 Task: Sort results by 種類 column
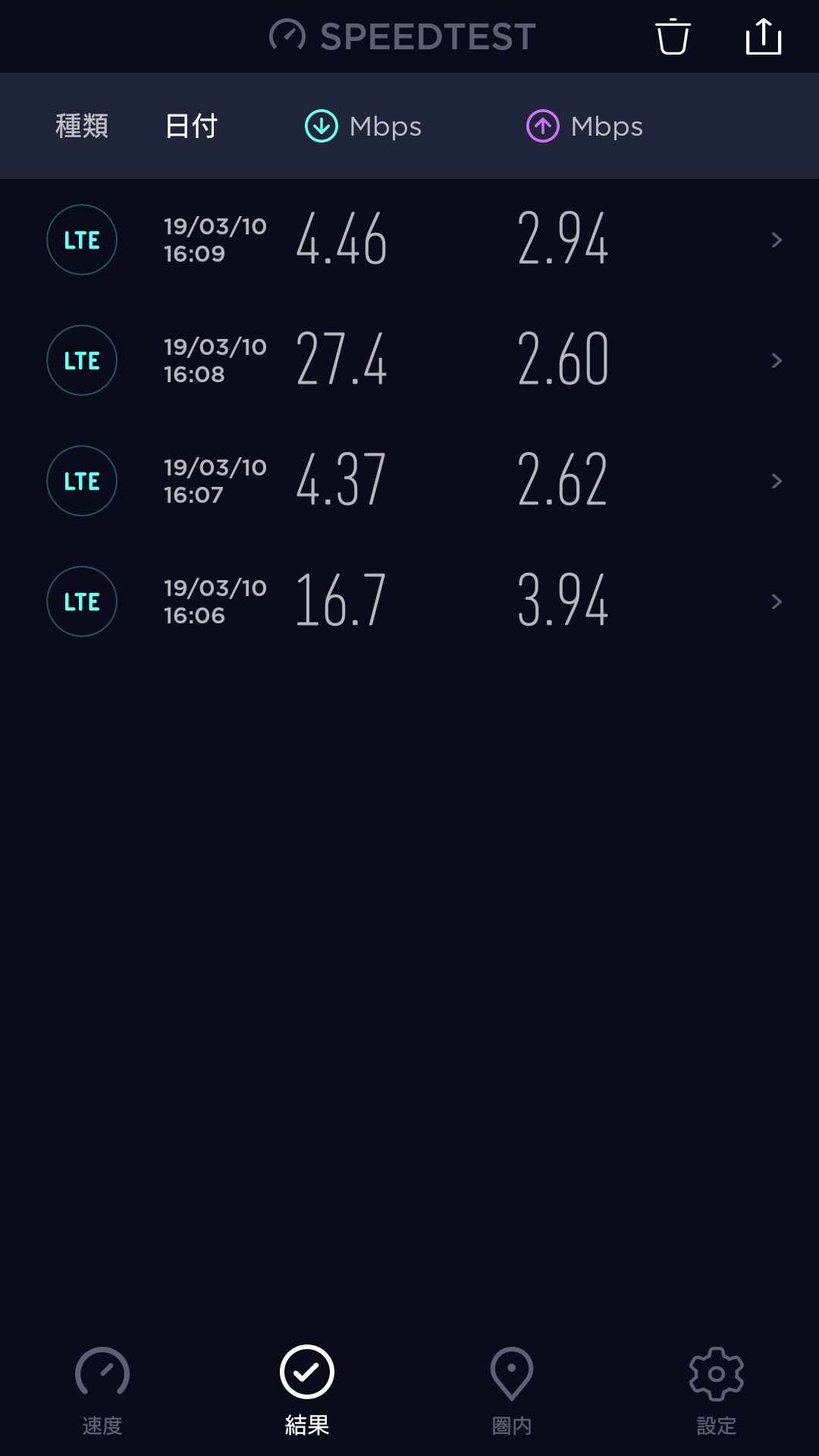[82, 126]
